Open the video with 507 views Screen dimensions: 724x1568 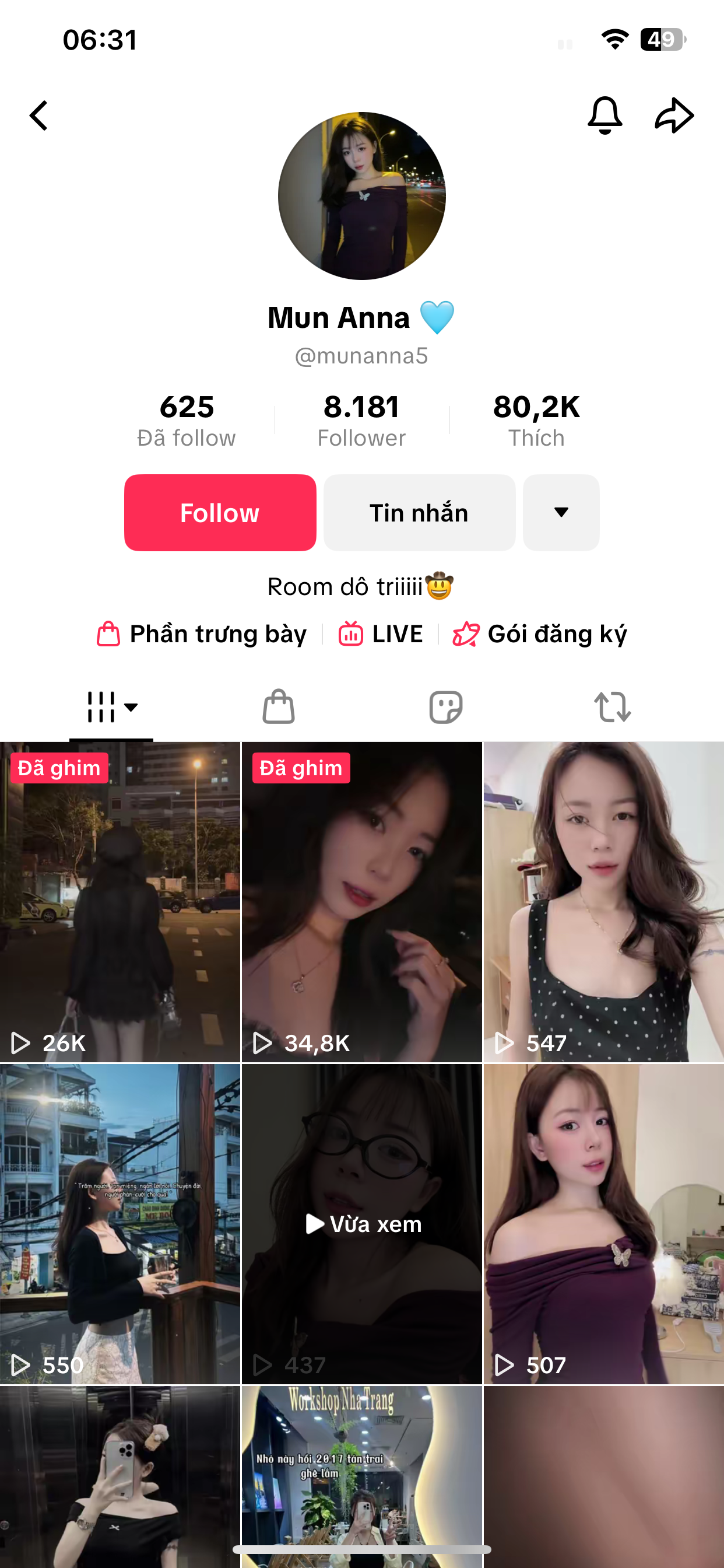(603, 1223)
